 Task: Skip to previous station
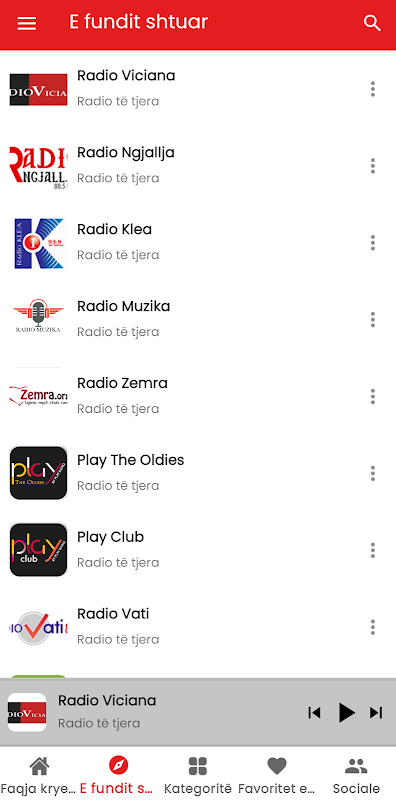tap(314, 712)
